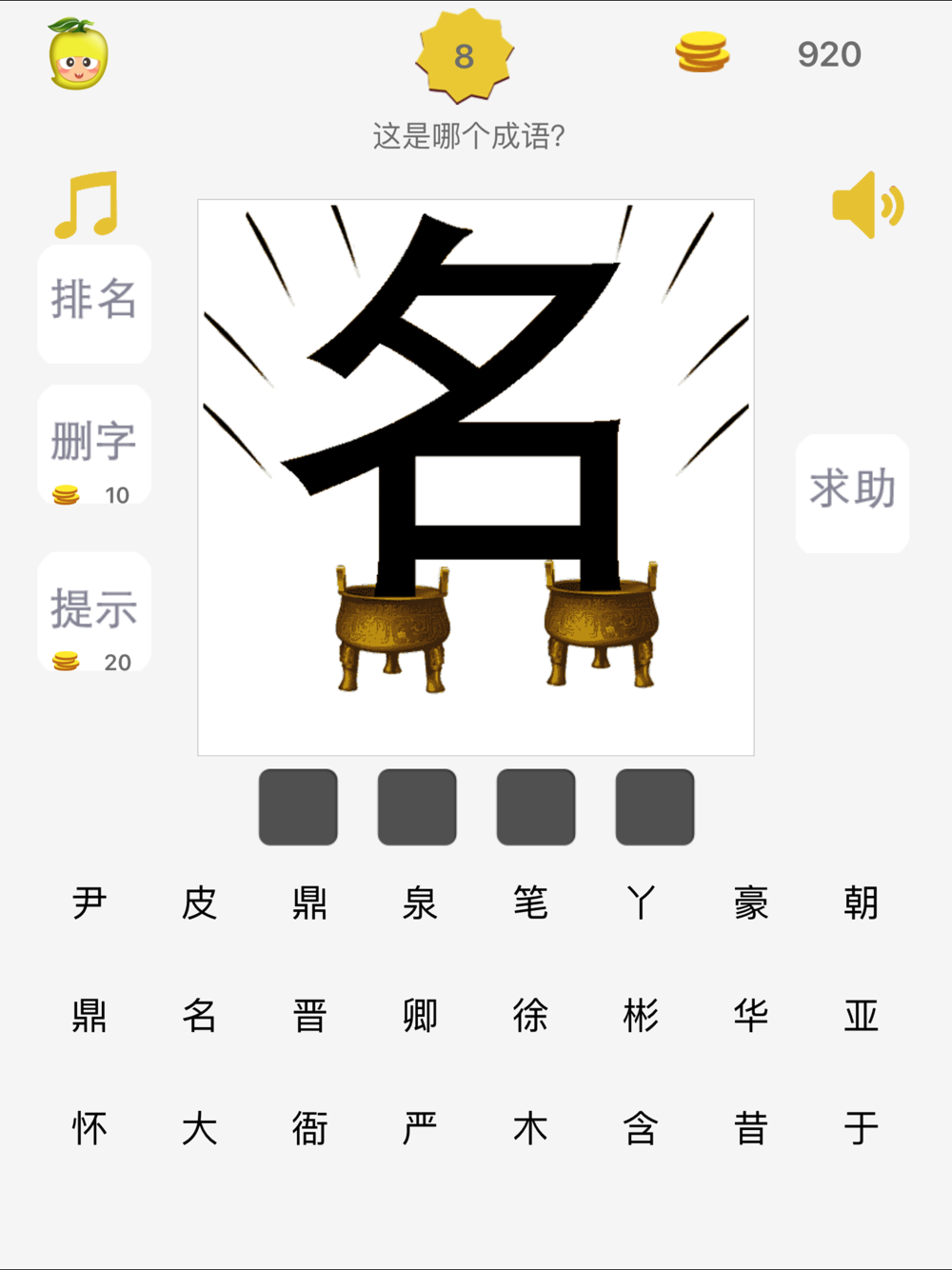This screenshot has height=1270, width=952.
Task: Select the character 大
Action: (x=200, y=1129)
